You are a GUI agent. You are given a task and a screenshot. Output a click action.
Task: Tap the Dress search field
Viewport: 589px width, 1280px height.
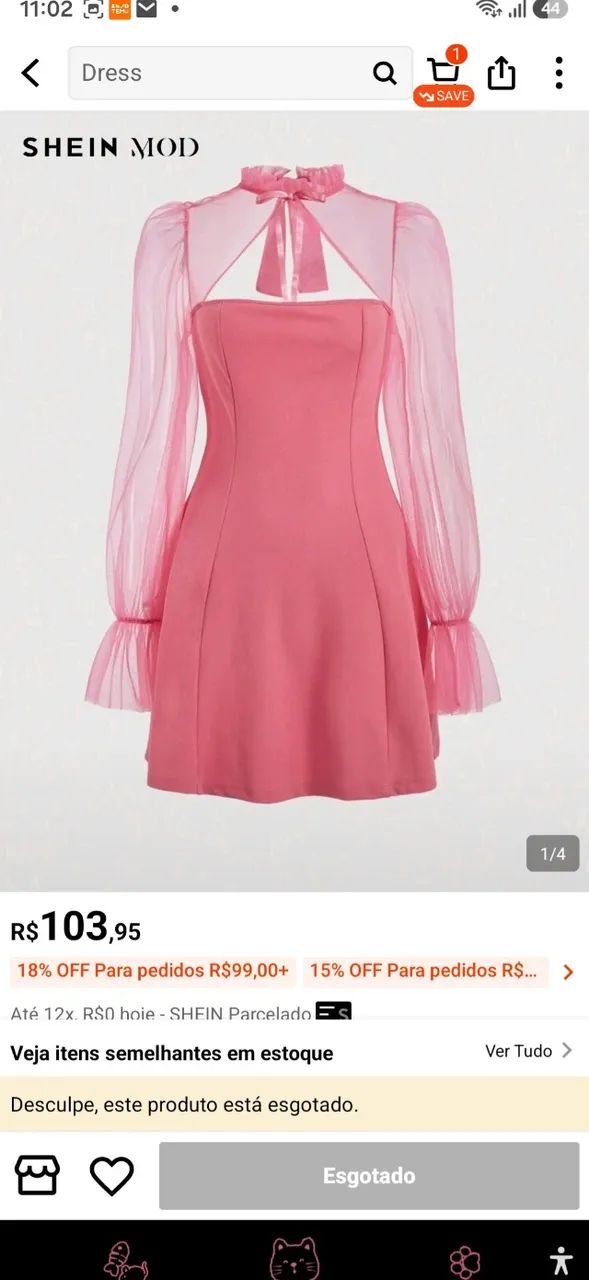[x=240, y=73]
